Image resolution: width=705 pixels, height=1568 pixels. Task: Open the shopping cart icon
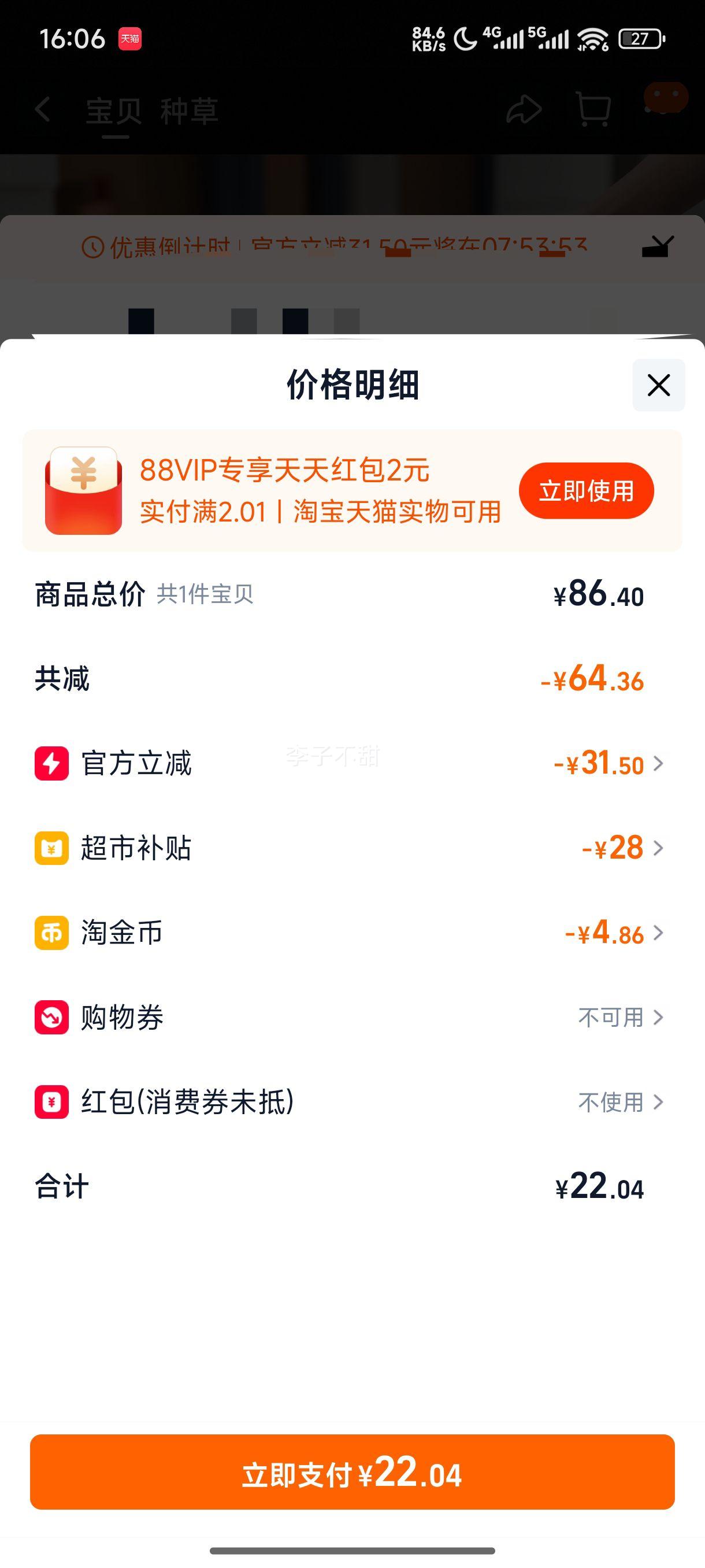coord(593,110)
